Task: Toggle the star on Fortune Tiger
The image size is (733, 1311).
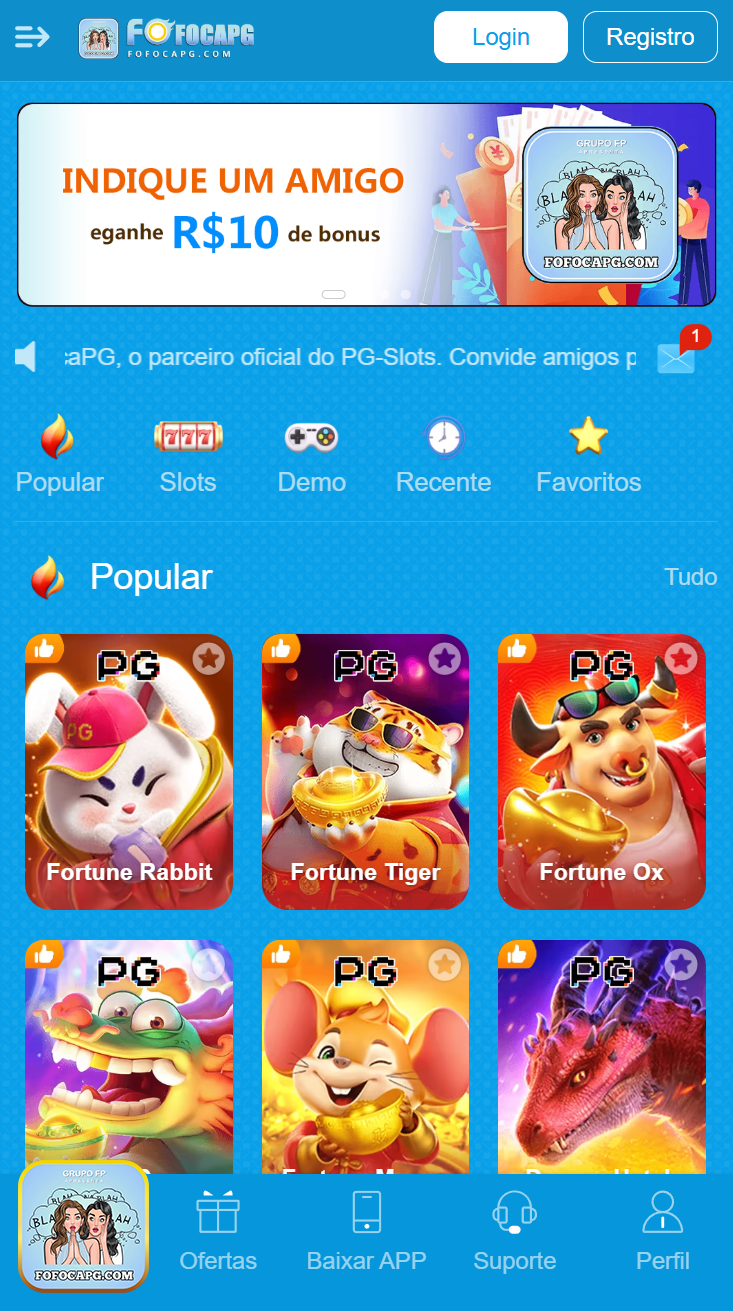Action: tap(444, 658)
